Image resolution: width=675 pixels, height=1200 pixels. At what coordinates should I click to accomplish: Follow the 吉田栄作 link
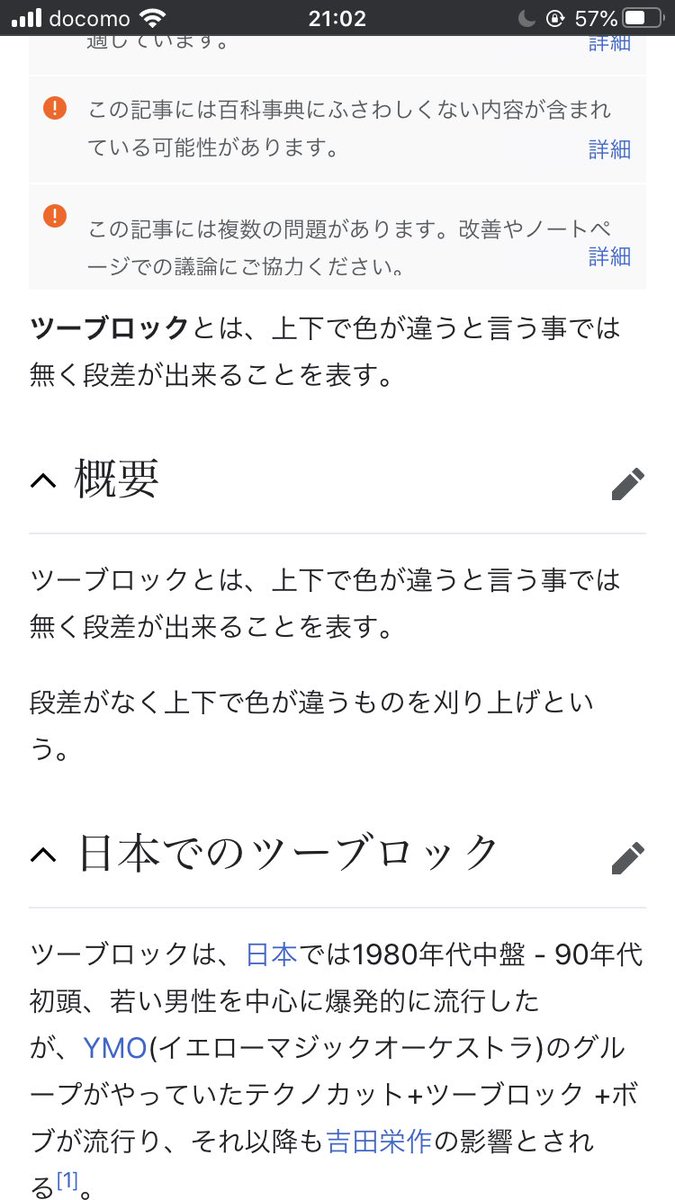(x=379, y=1140)
